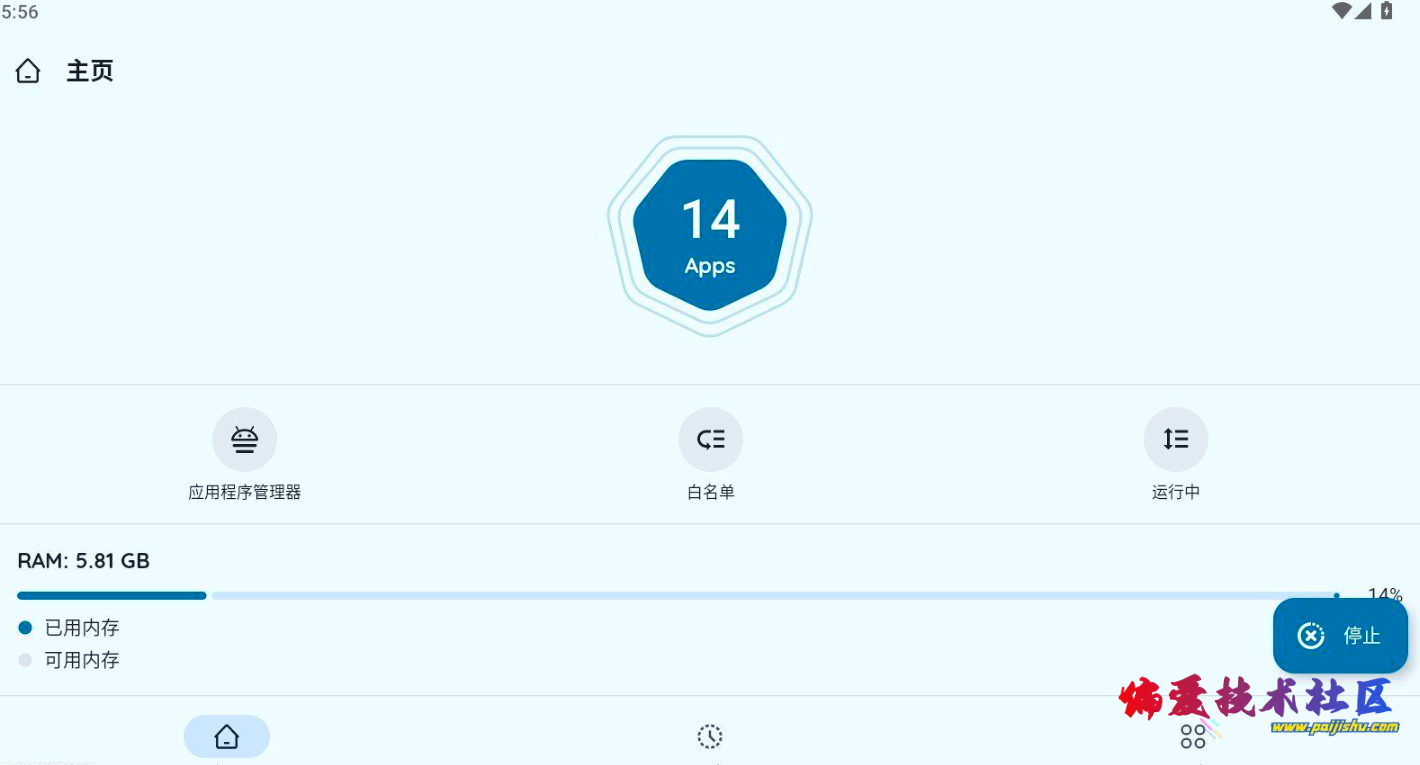Switch to the home tab in bottom bar
The image size is (1420, 765).
click(227, 737)
